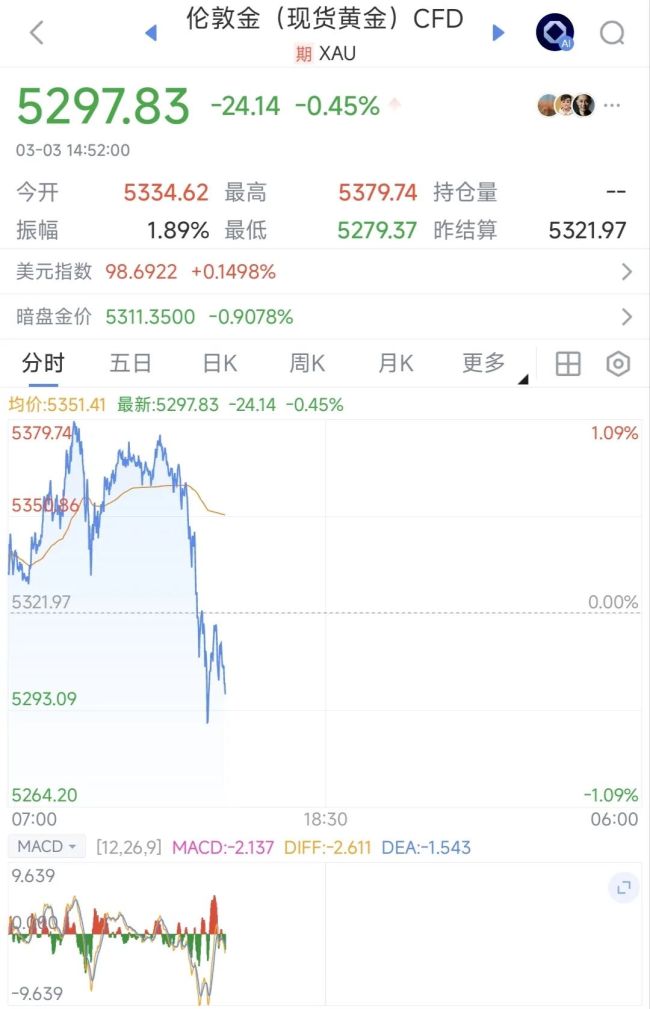Open the 美元指数 row

coord(324,271)
